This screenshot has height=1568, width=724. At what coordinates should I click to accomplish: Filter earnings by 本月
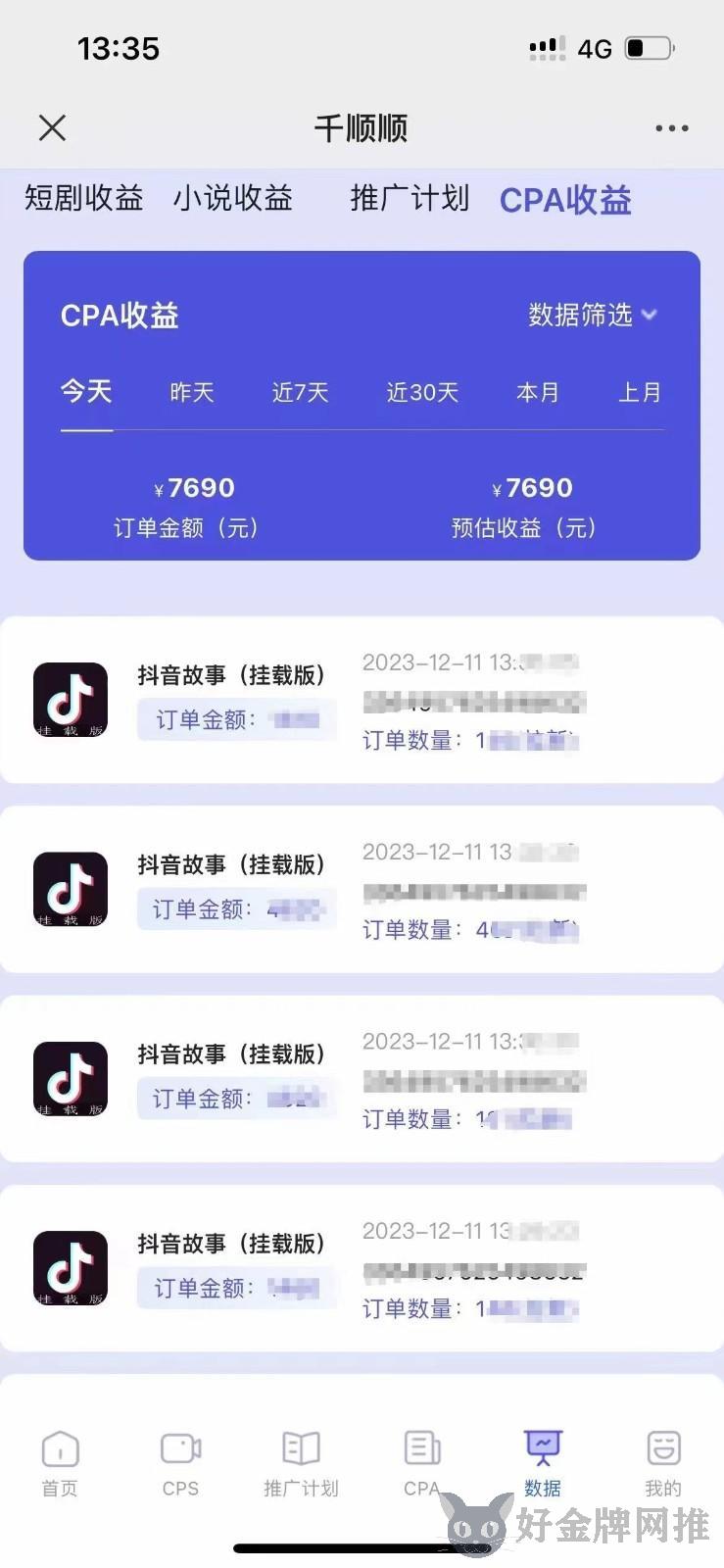537,393
